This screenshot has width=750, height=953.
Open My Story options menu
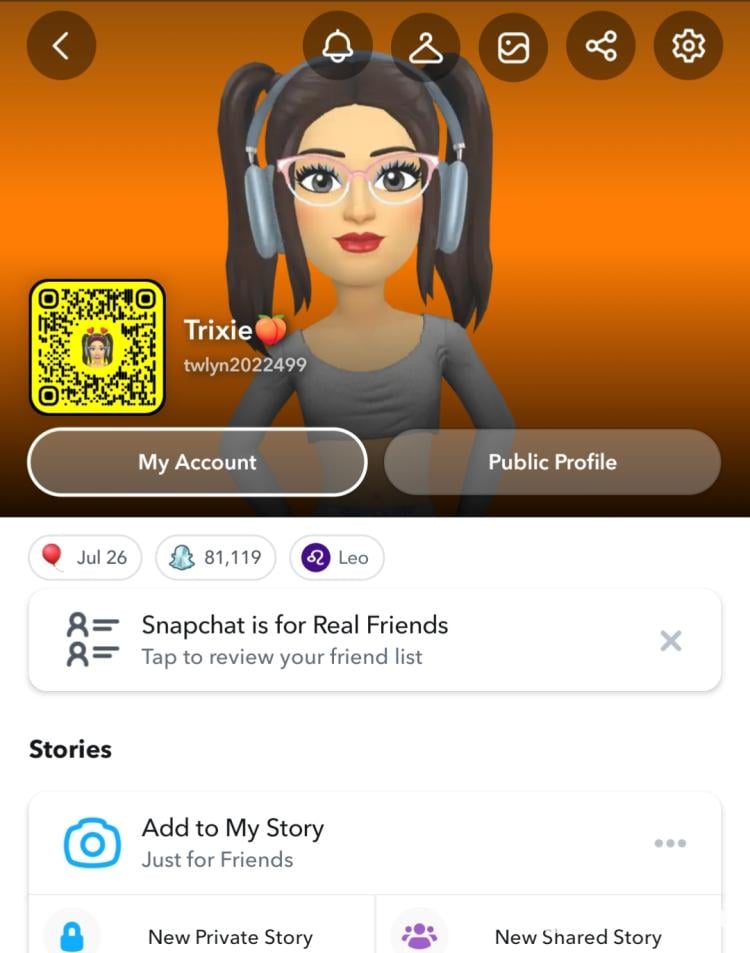click(670, 843)
